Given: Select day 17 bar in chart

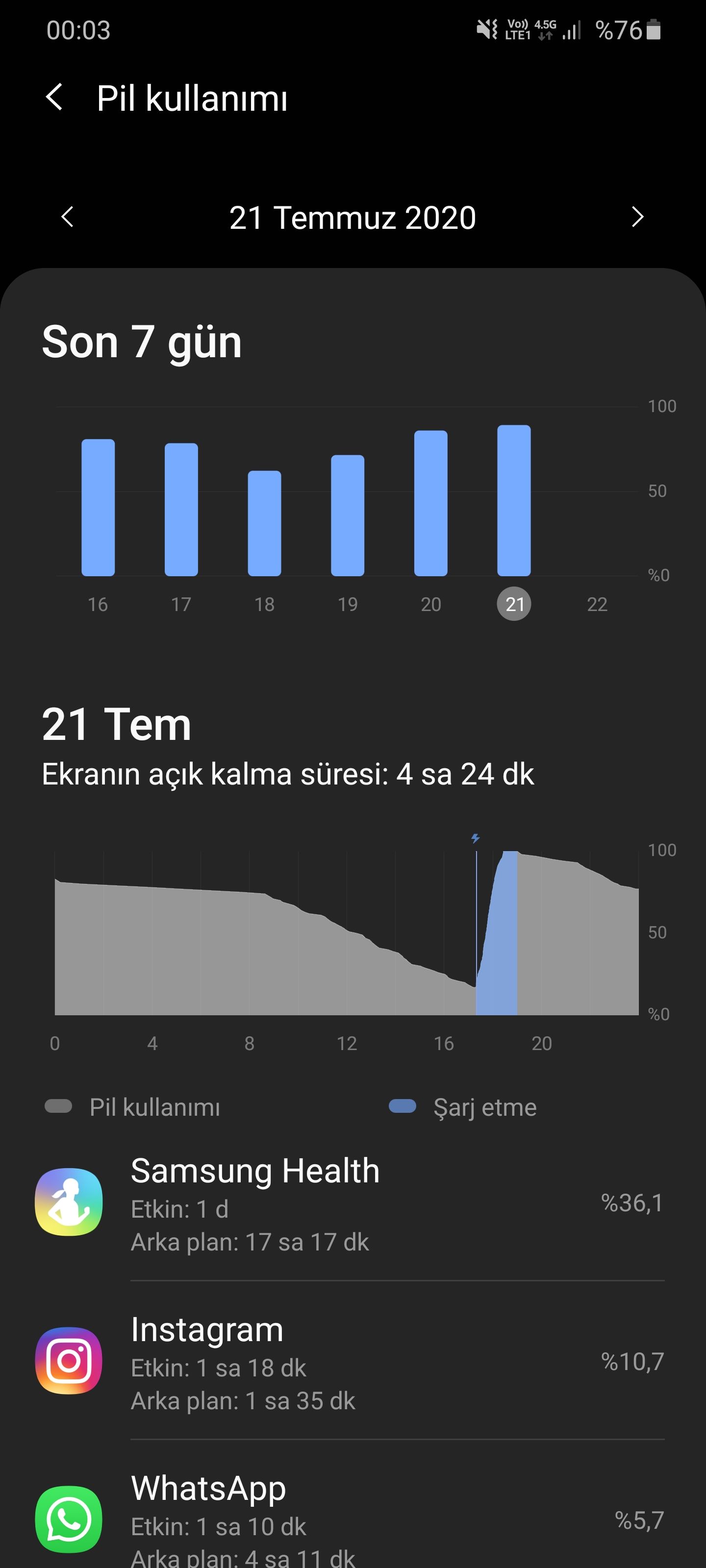Looking at the screenshot, I should (x=181, y=510).
